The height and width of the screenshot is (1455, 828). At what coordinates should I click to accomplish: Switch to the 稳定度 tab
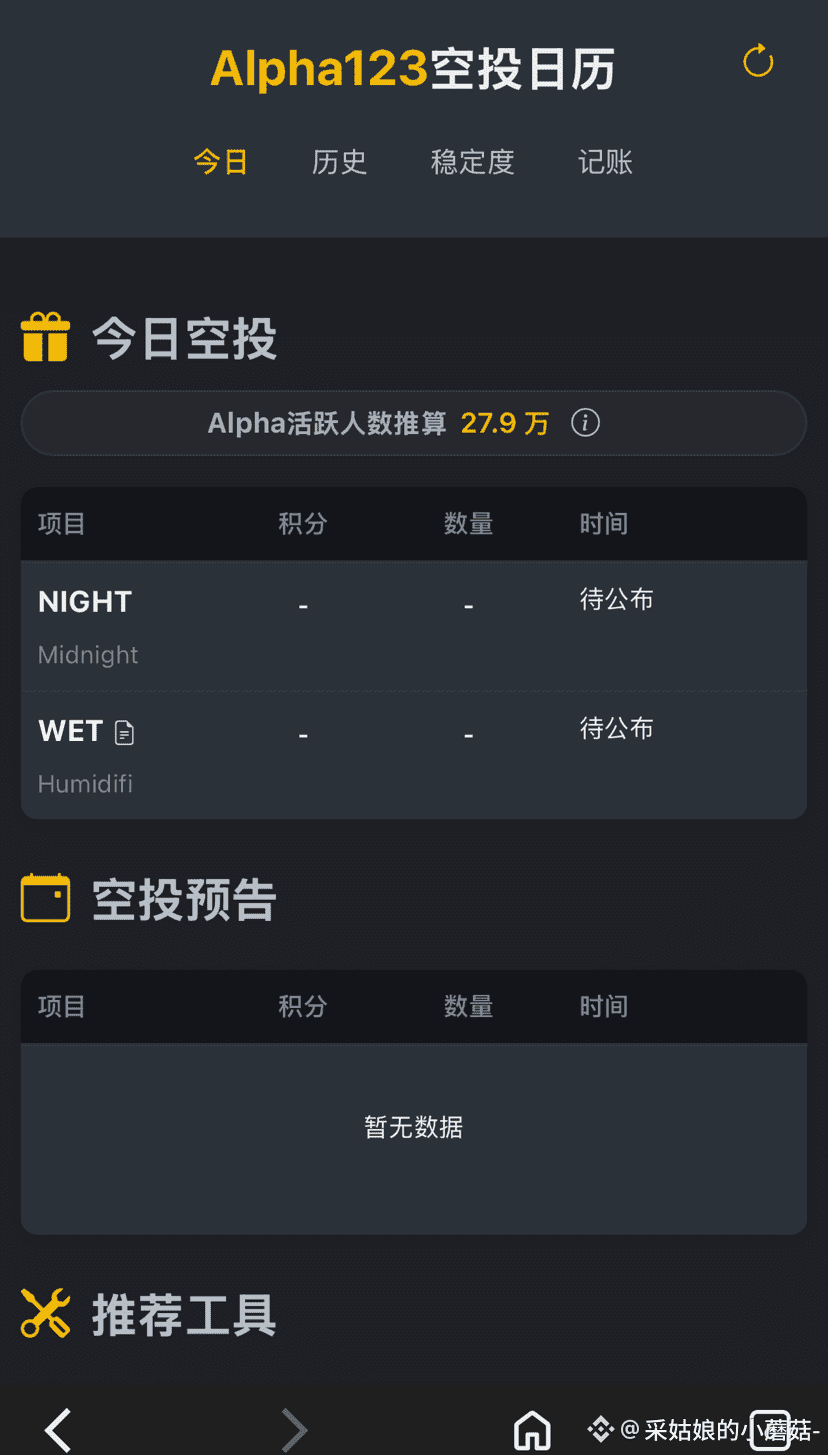473,162
